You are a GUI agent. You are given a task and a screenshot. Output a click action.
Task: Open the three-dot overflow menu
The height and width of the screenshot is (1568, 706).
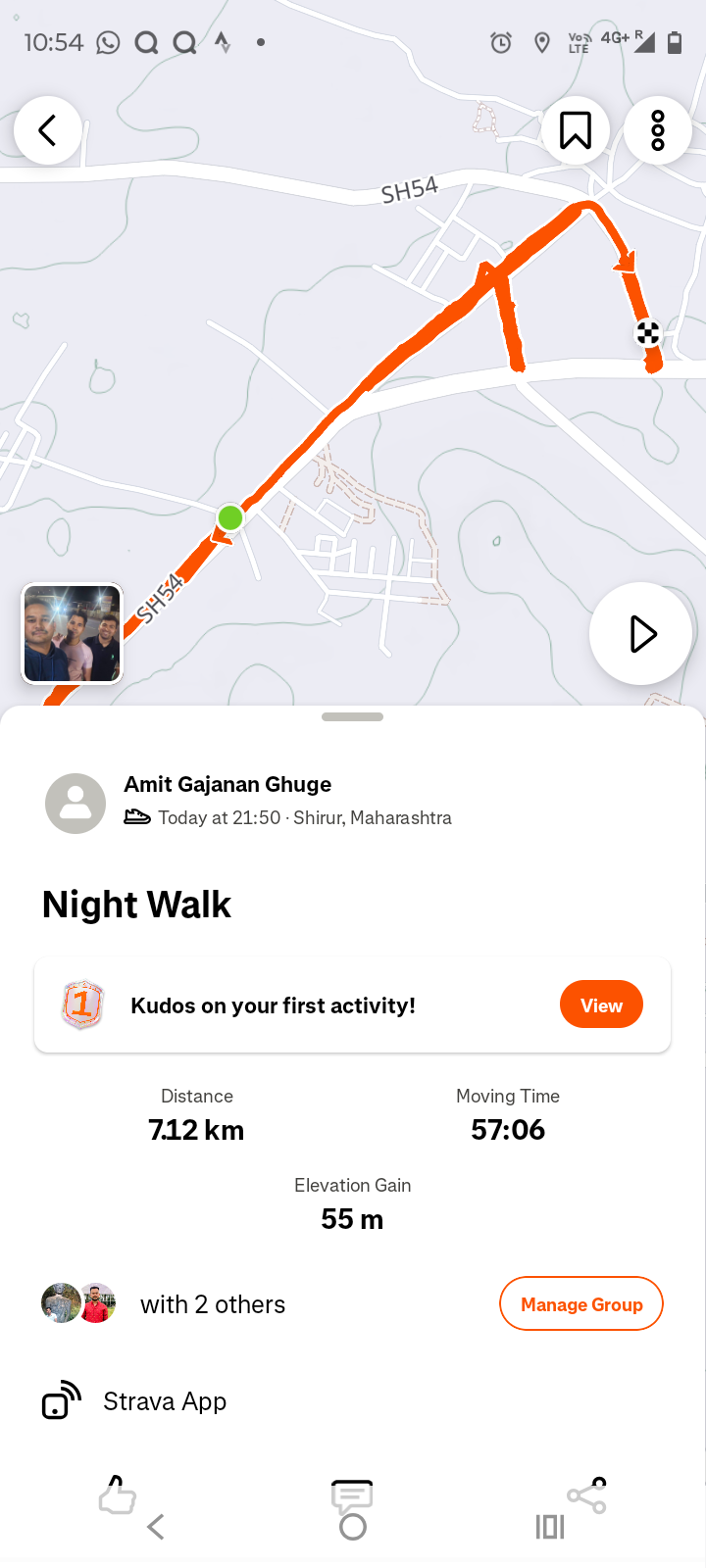tap(658, 130)
